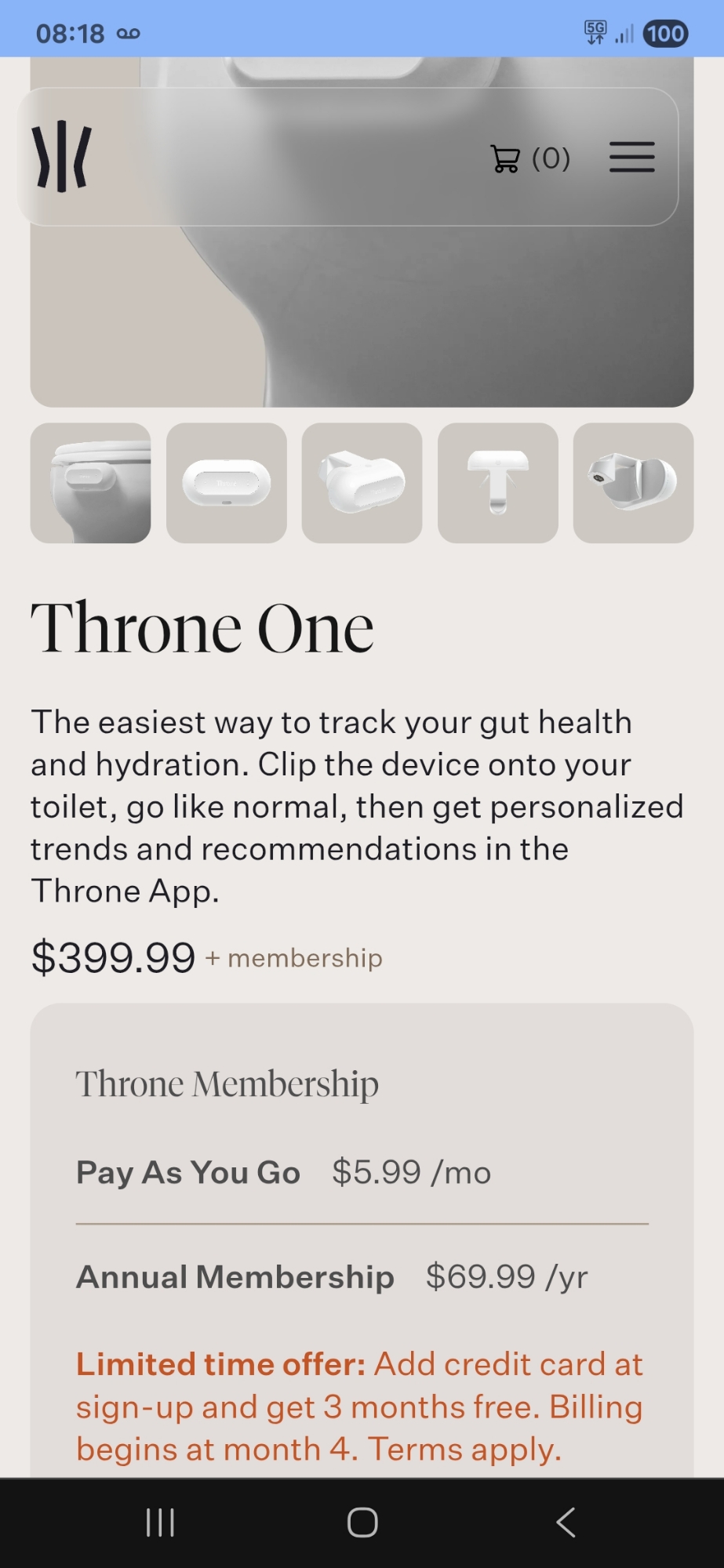
Task: Open the hamburger menu
Action: [631, 157]
